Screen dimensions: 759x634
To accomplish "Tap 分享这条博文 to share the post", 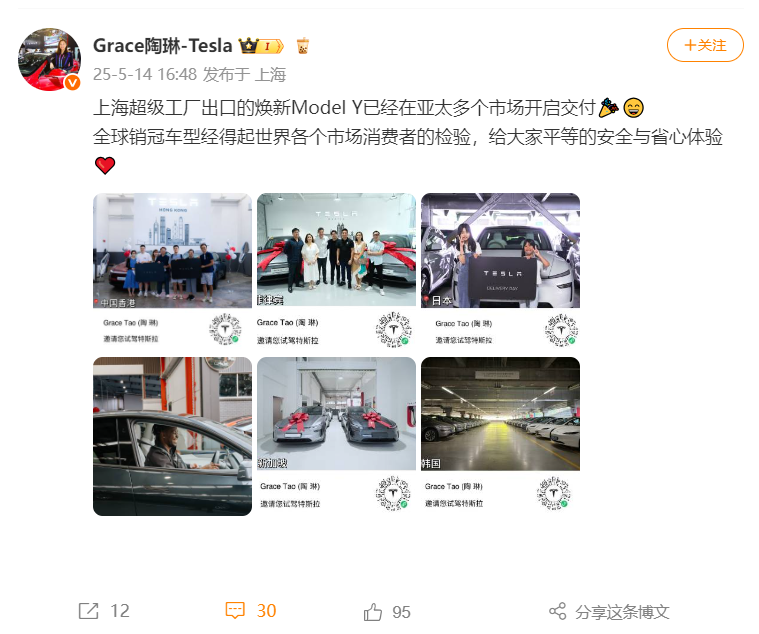I will click(609, 611).
